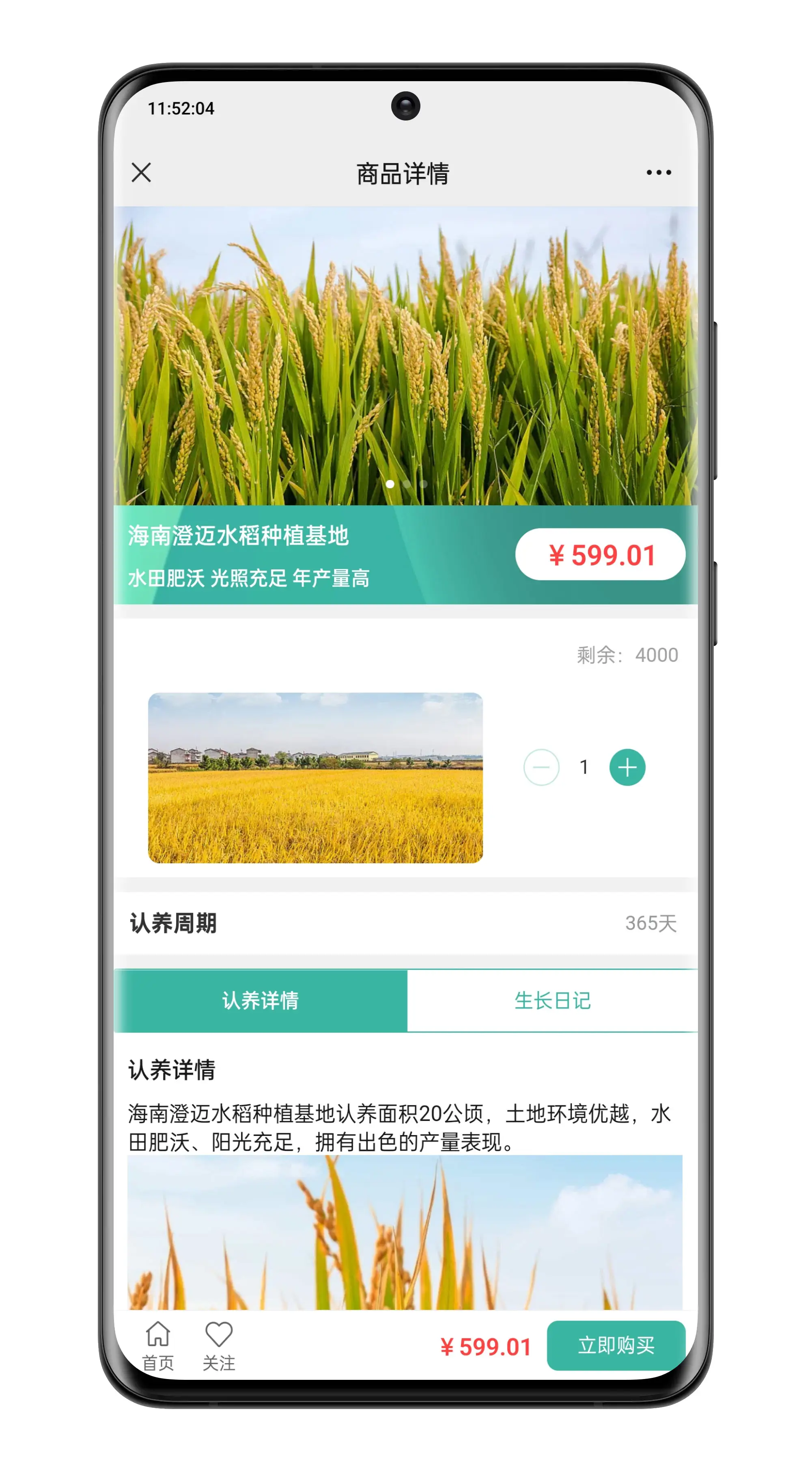The image size is (812, 1461).
Task: Open the yellow rice field thumbnail
Action: pyautogui.click(x=315, y=778)
